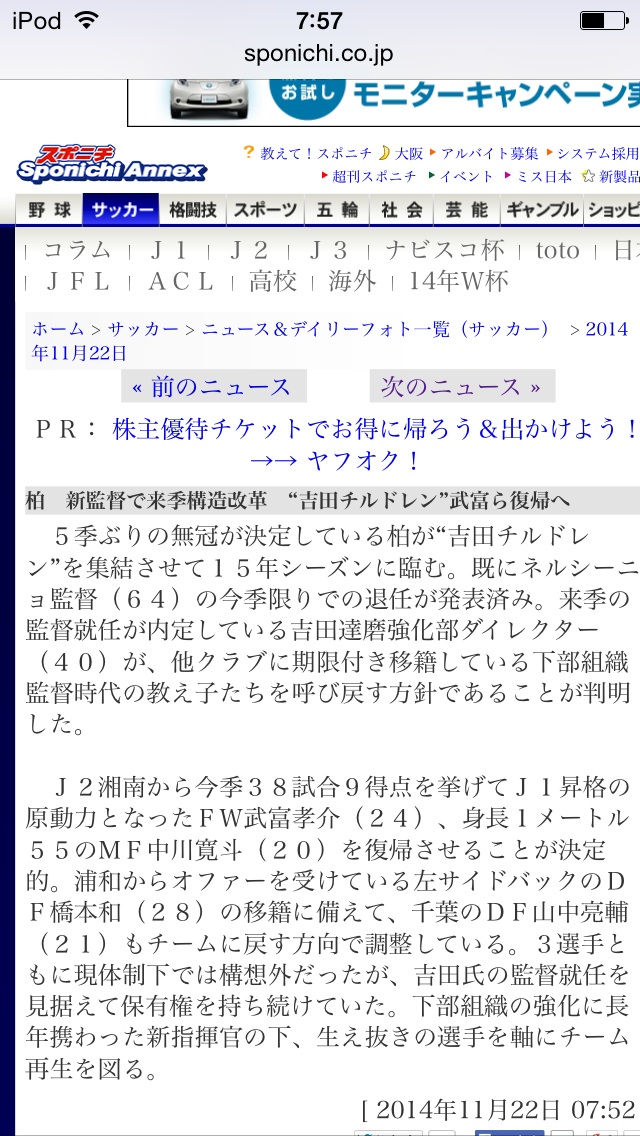This screenshot has height=1136, width=640.
Task: Open the 海外 soccer link
Action: [x=352, y=282]
